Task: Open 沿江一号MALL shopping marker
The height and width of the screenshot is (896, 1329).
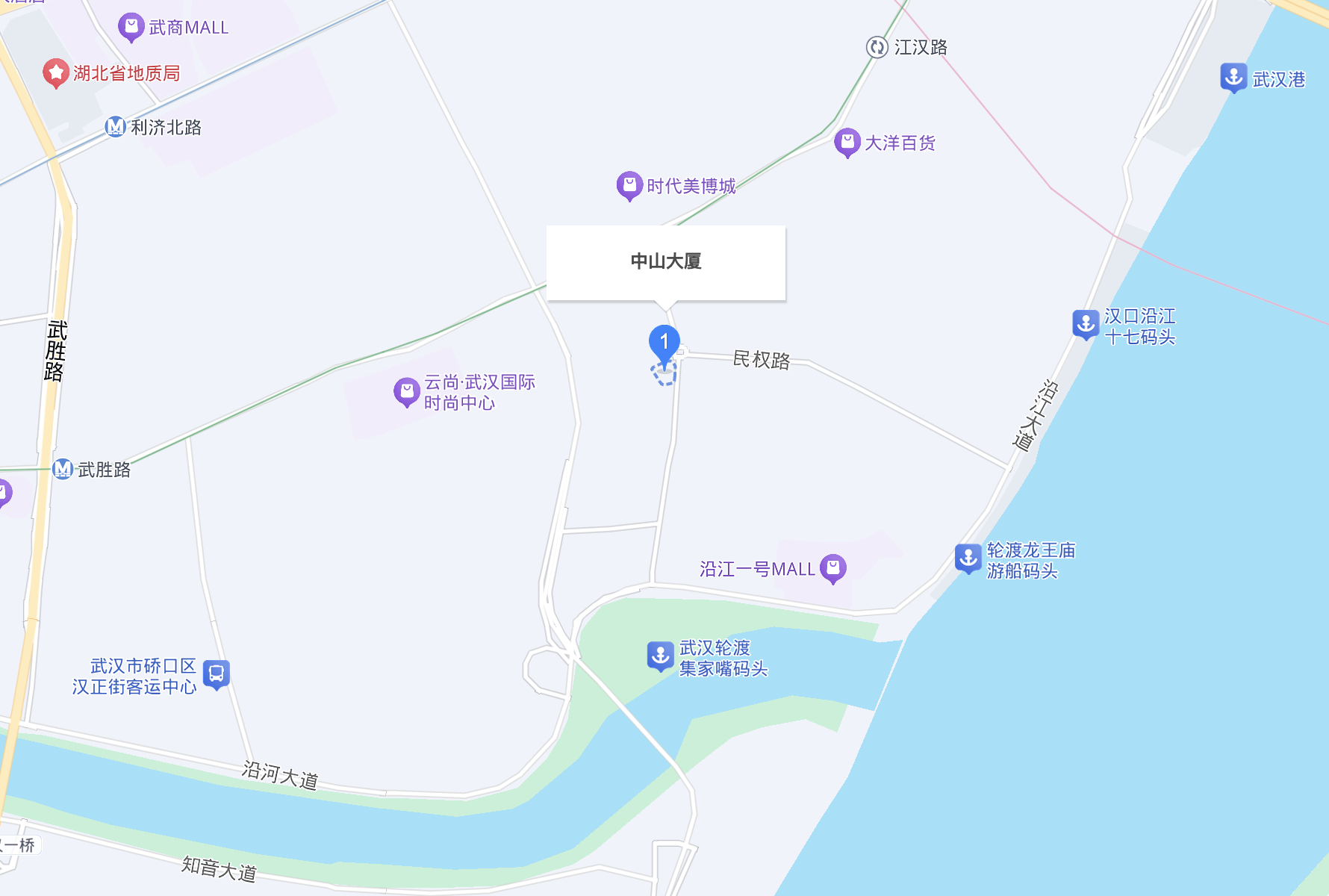Action: pos(832,568)
